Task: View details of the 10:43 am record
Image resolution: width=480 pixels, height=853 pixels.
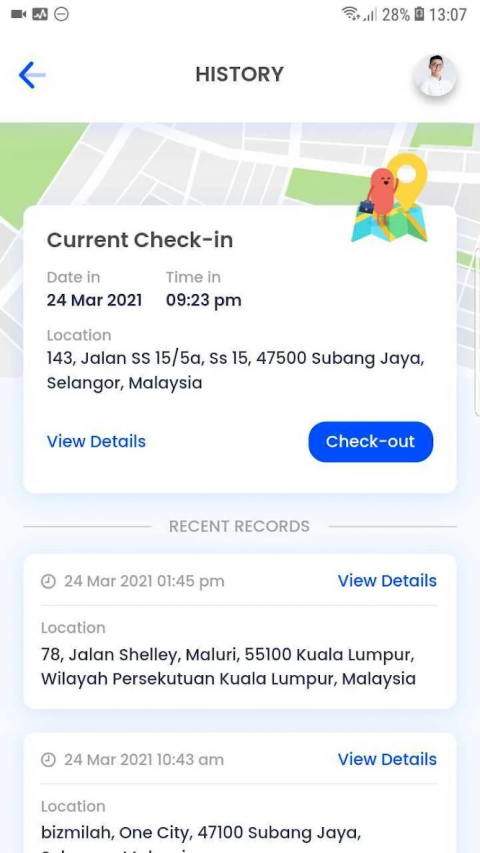Action: tap(387, 759)
